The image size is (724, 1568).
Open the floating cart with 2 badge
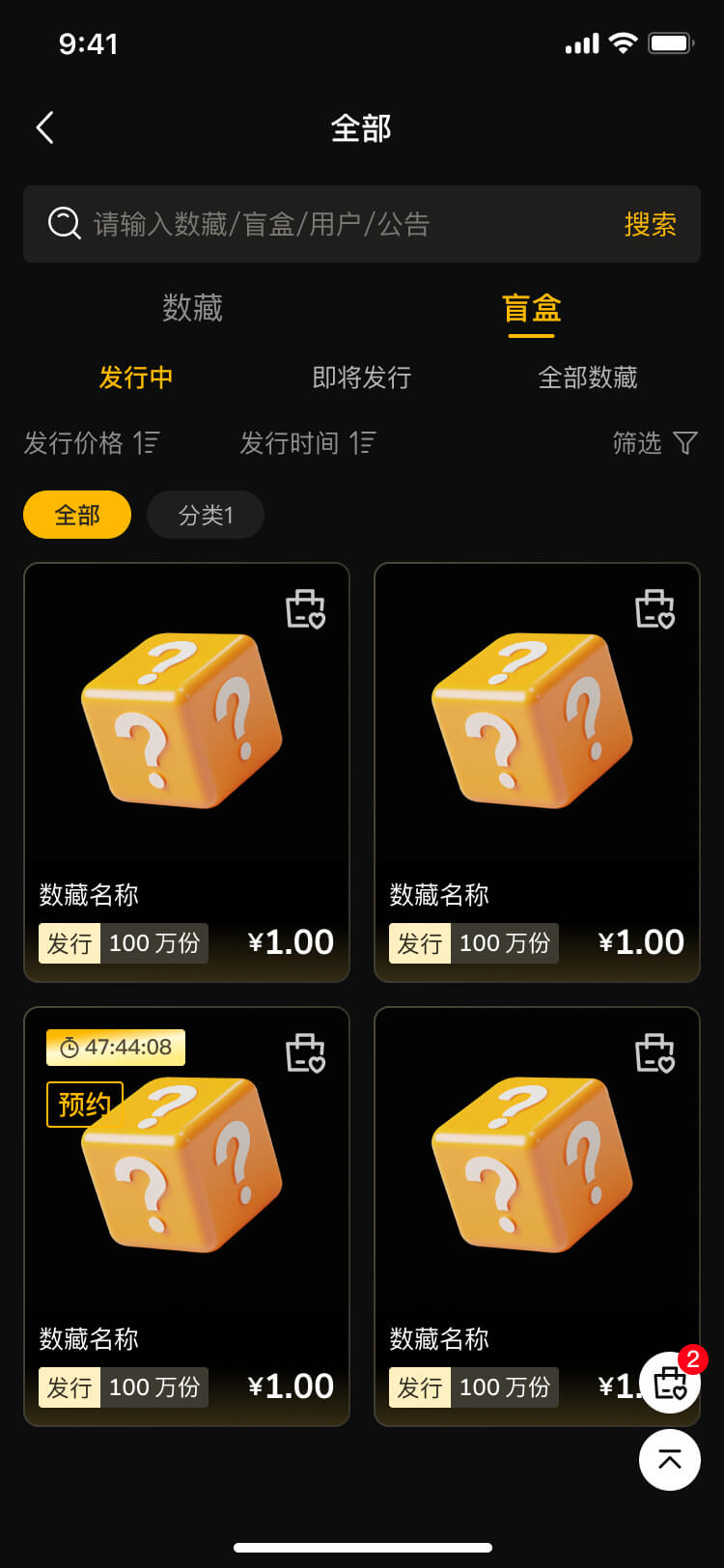pyautogui.click(x=670, y=1383)
